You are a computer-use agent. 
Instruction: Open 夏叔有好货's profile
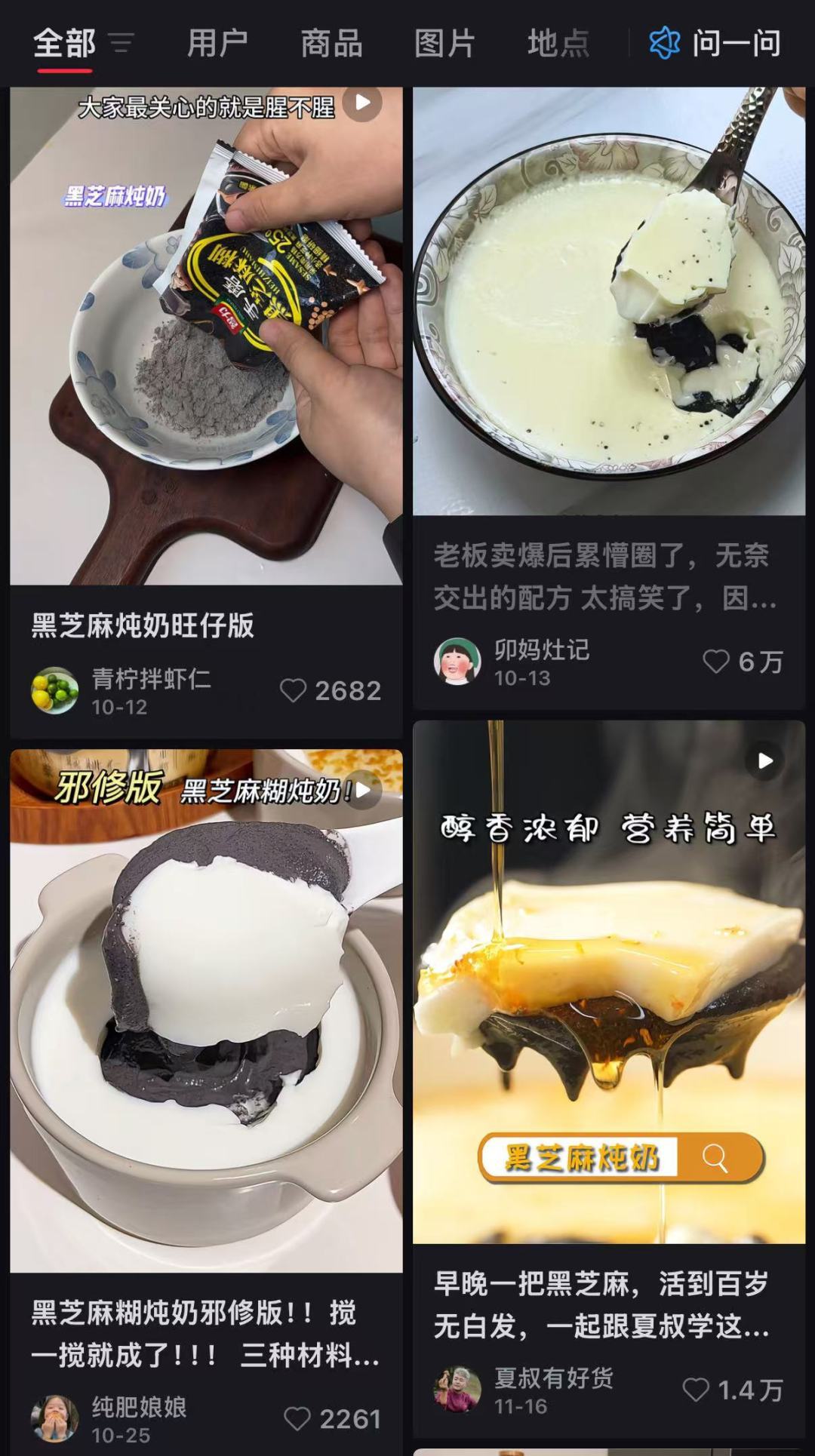coord(457,1390)
